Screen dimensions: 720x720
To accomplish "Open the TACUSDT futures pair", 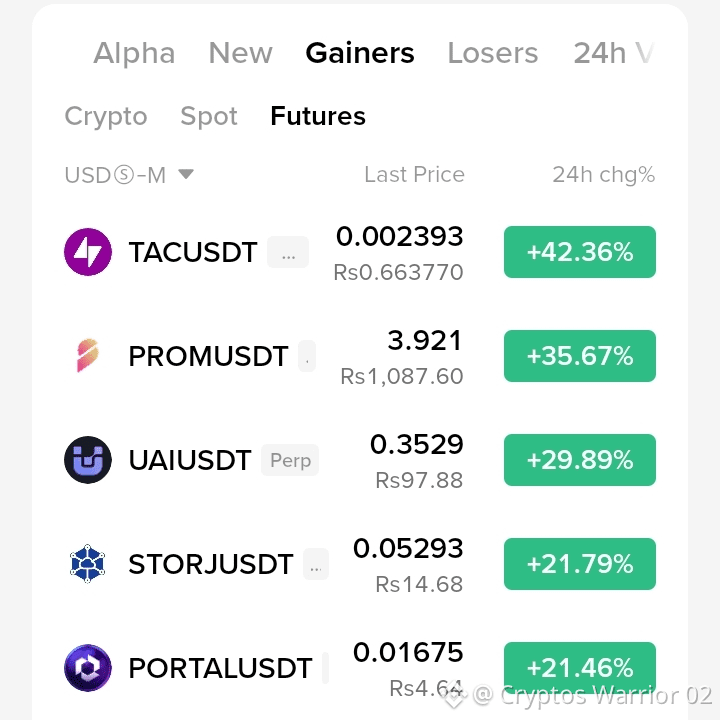I will [x=360, y=252].
